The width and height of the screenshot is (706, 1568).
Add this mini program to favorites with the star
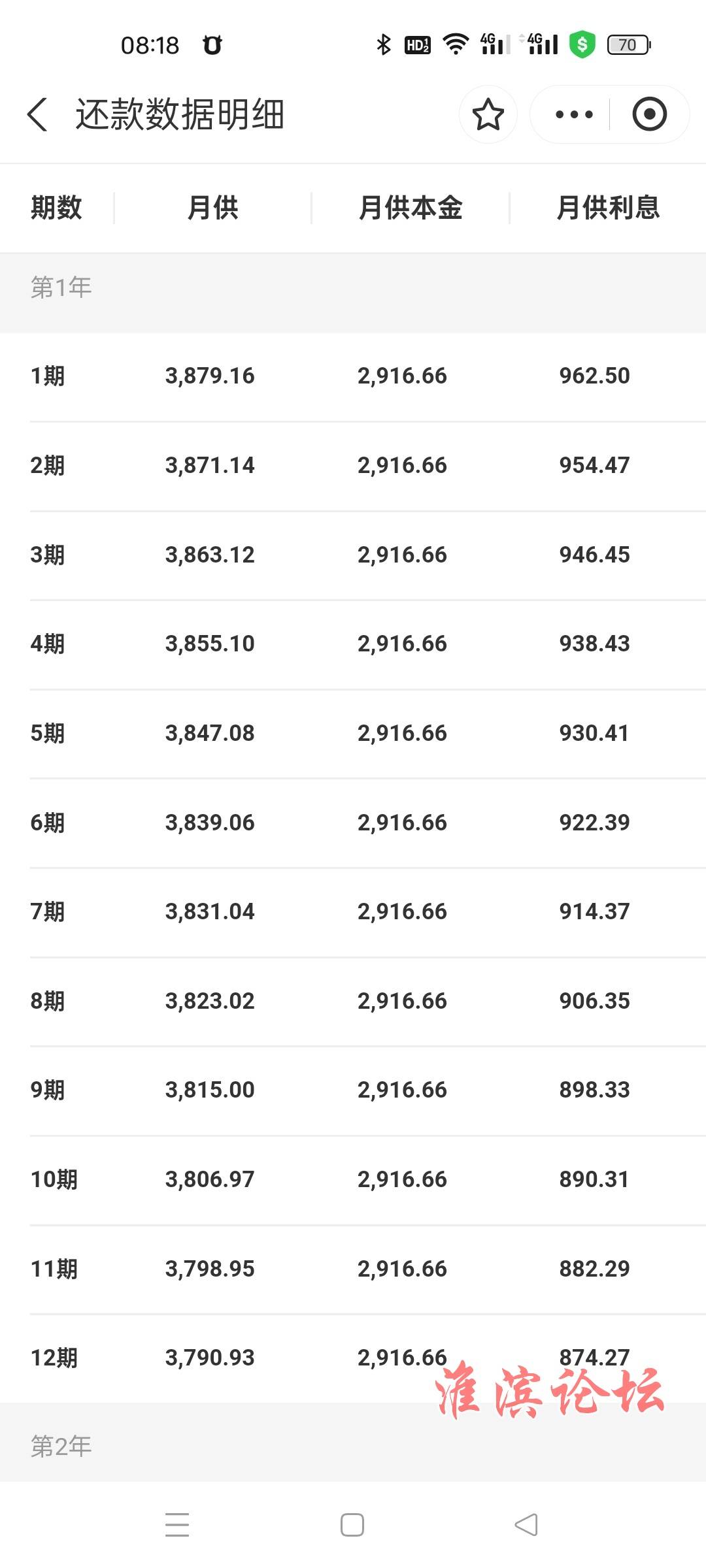click(488, 114)
